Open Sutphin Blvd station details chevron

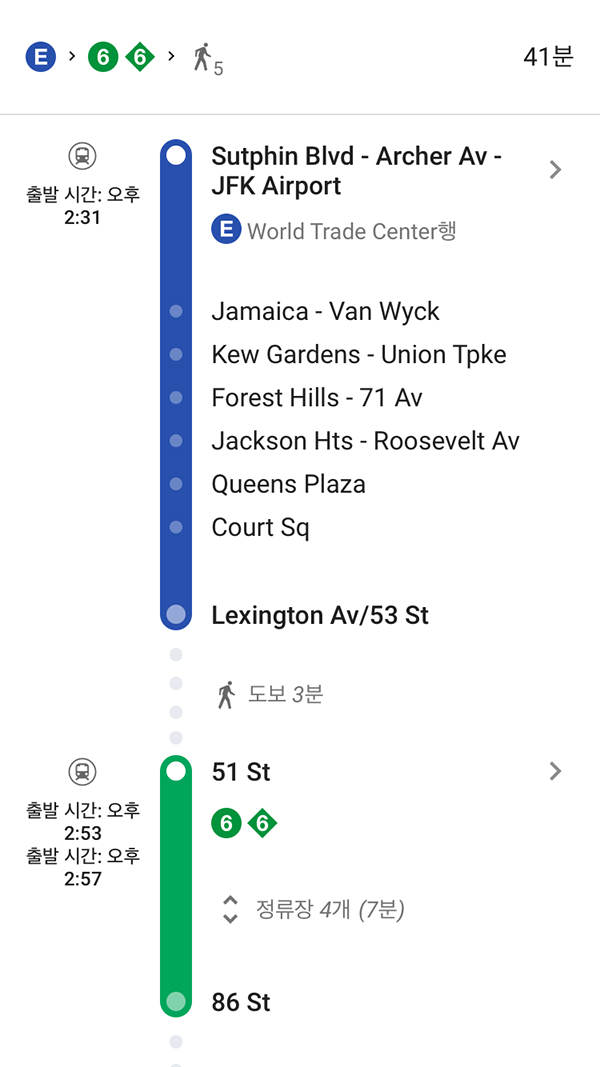(x=556, y=169)
